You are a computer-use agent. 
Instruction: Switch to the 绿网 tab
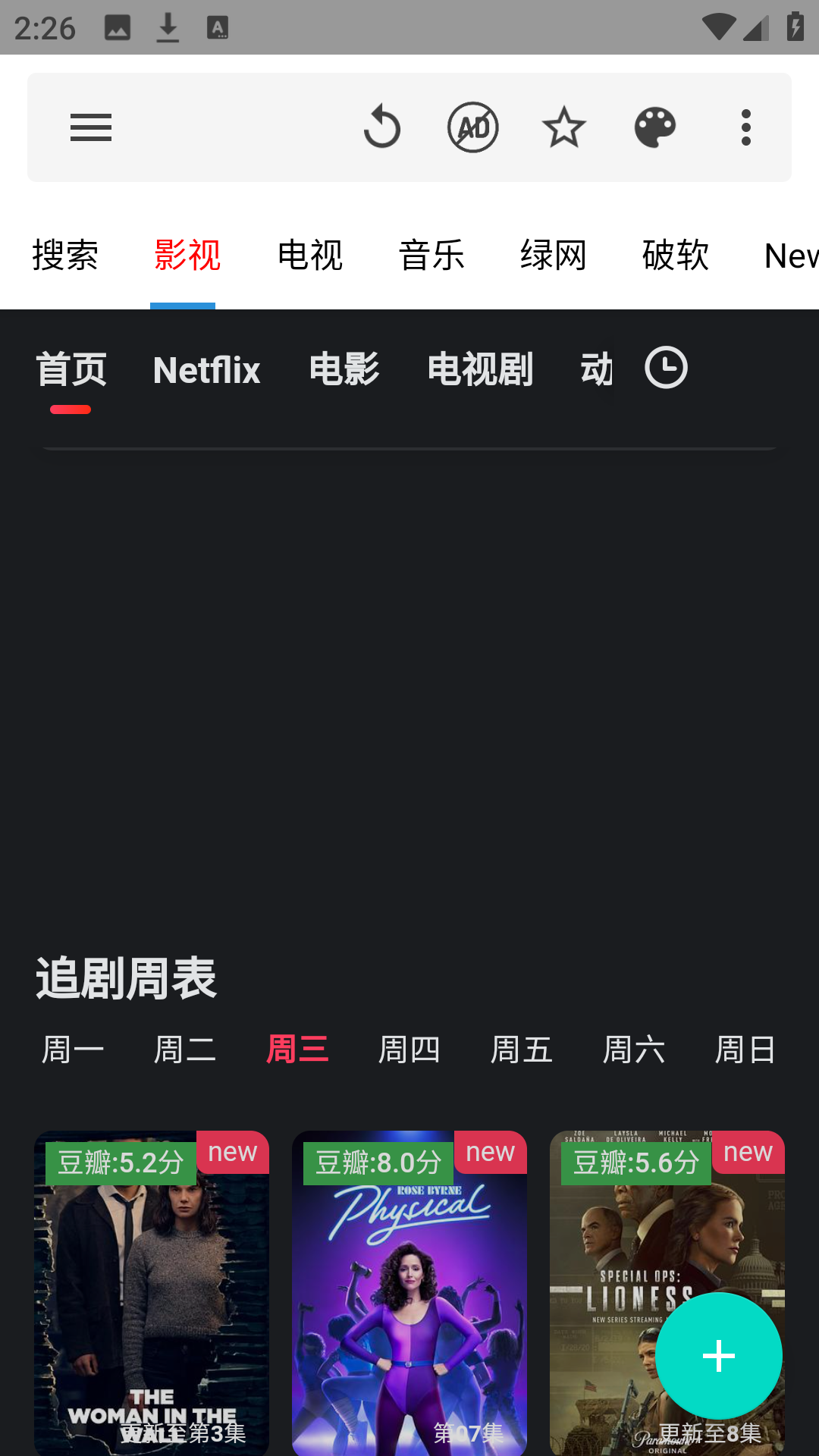[x=554, y=255]
